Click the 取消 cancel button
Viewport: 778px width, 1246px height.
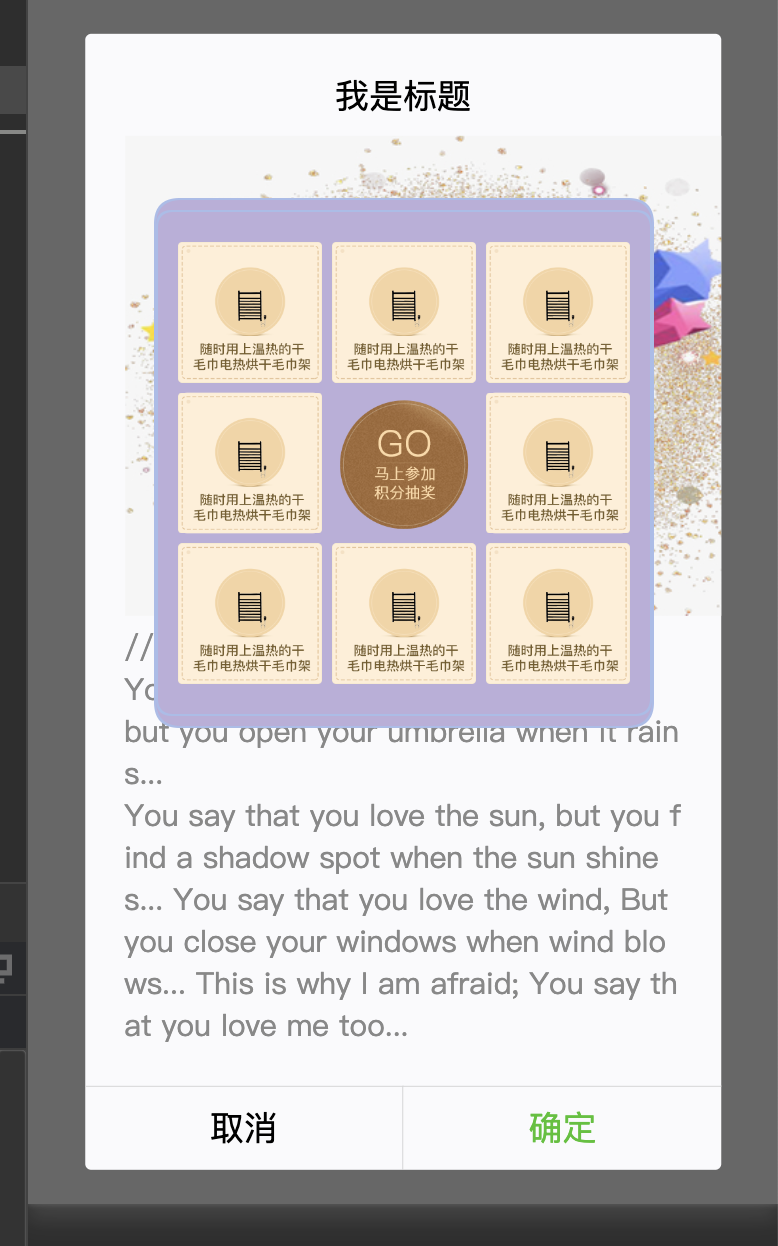[243, 1127]
